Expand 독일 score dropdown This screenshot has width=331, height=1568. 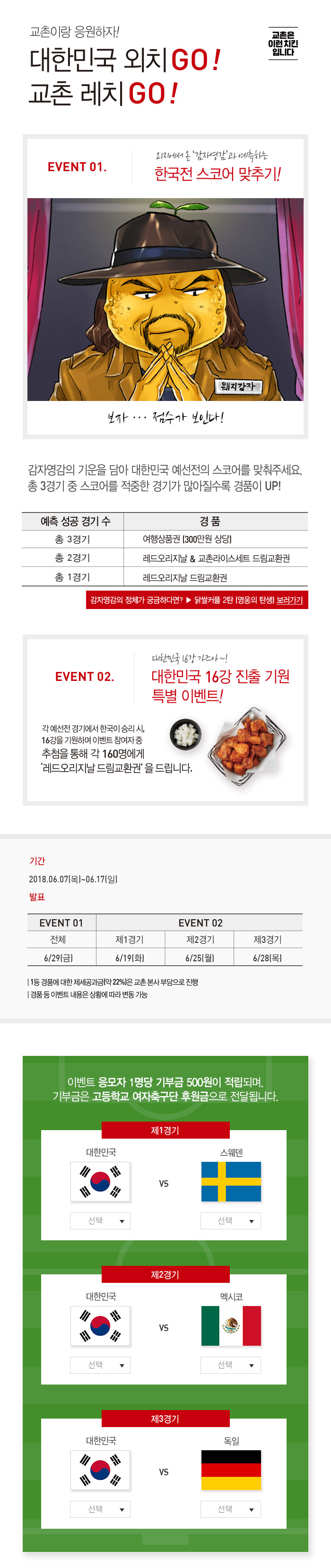tap(231, 1509)
